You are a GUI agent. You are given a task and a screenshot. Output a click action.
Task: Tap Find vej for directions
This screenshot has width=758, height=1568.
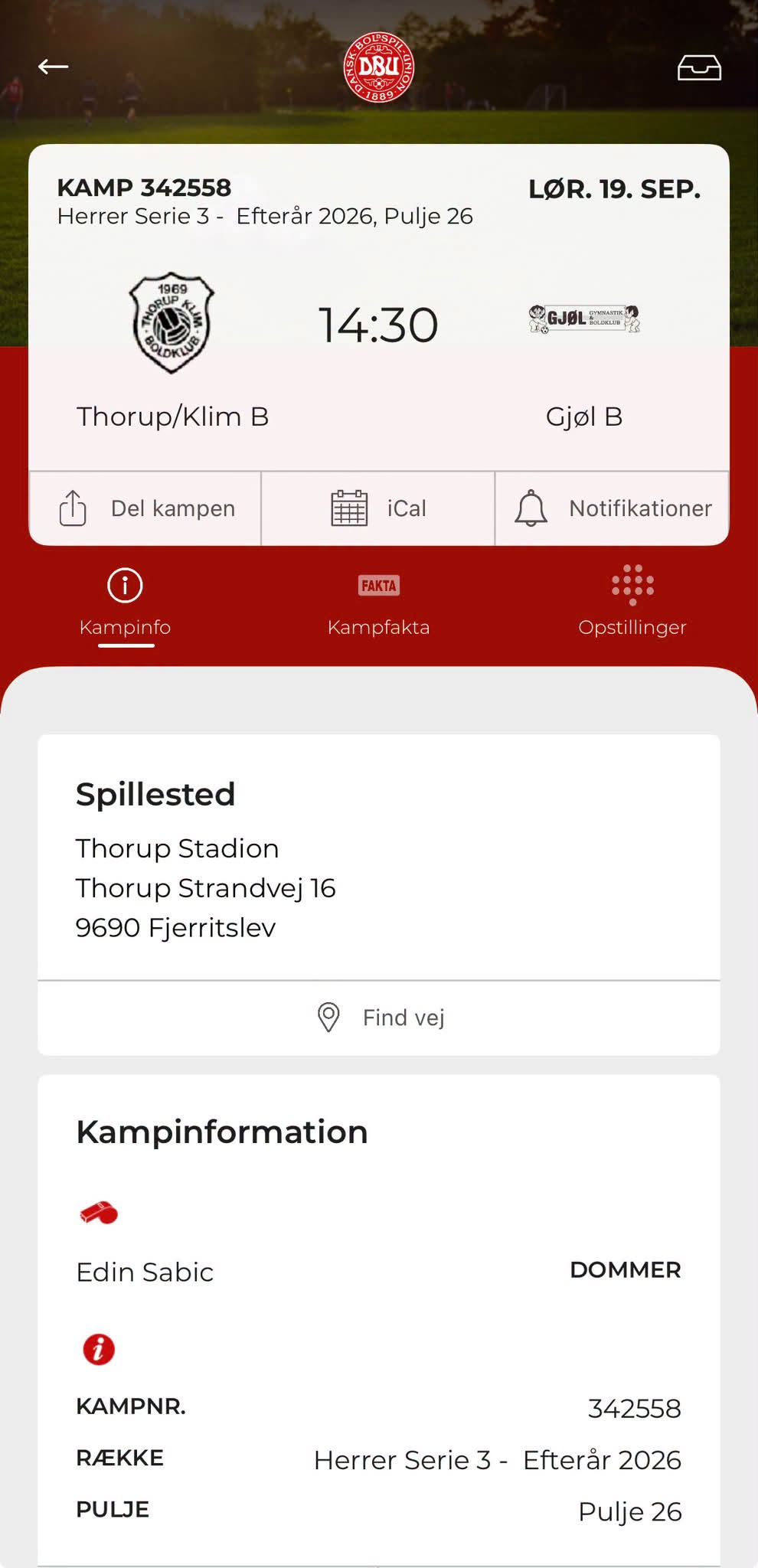[379, 1018]
